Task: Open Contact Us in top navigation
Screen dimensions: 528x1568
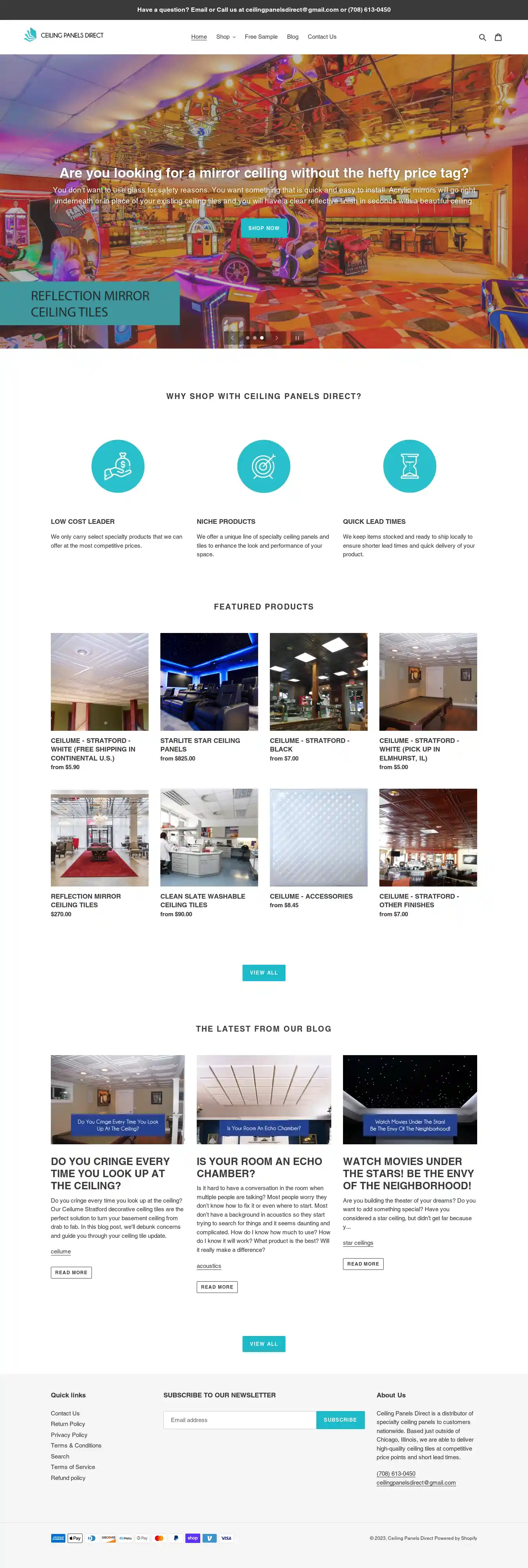Action: pyautogui.click(x=322, y=37)
